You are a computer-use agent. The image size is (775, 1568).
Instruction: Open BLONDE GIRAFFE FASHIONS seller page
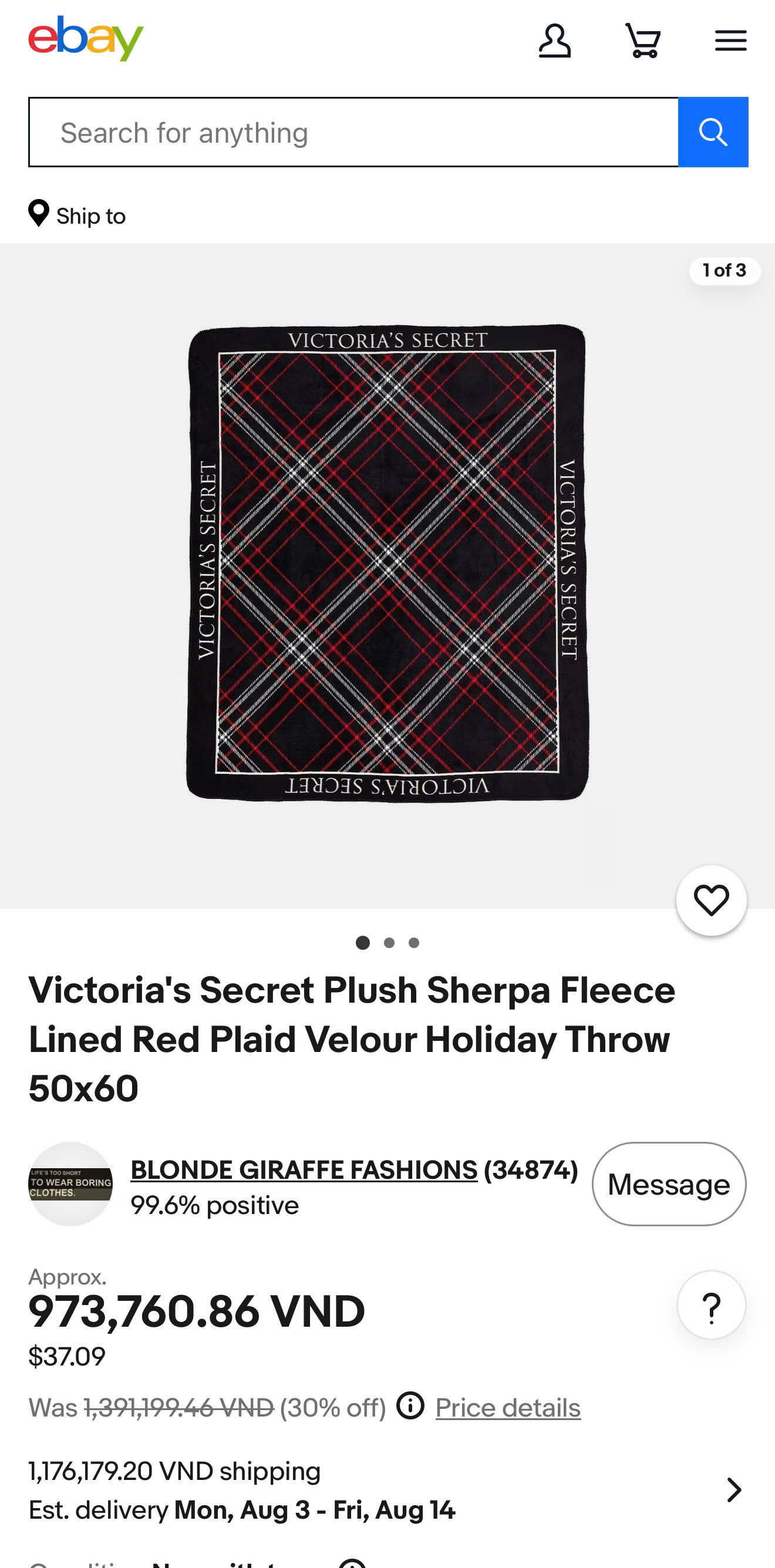pos(304,1170)
